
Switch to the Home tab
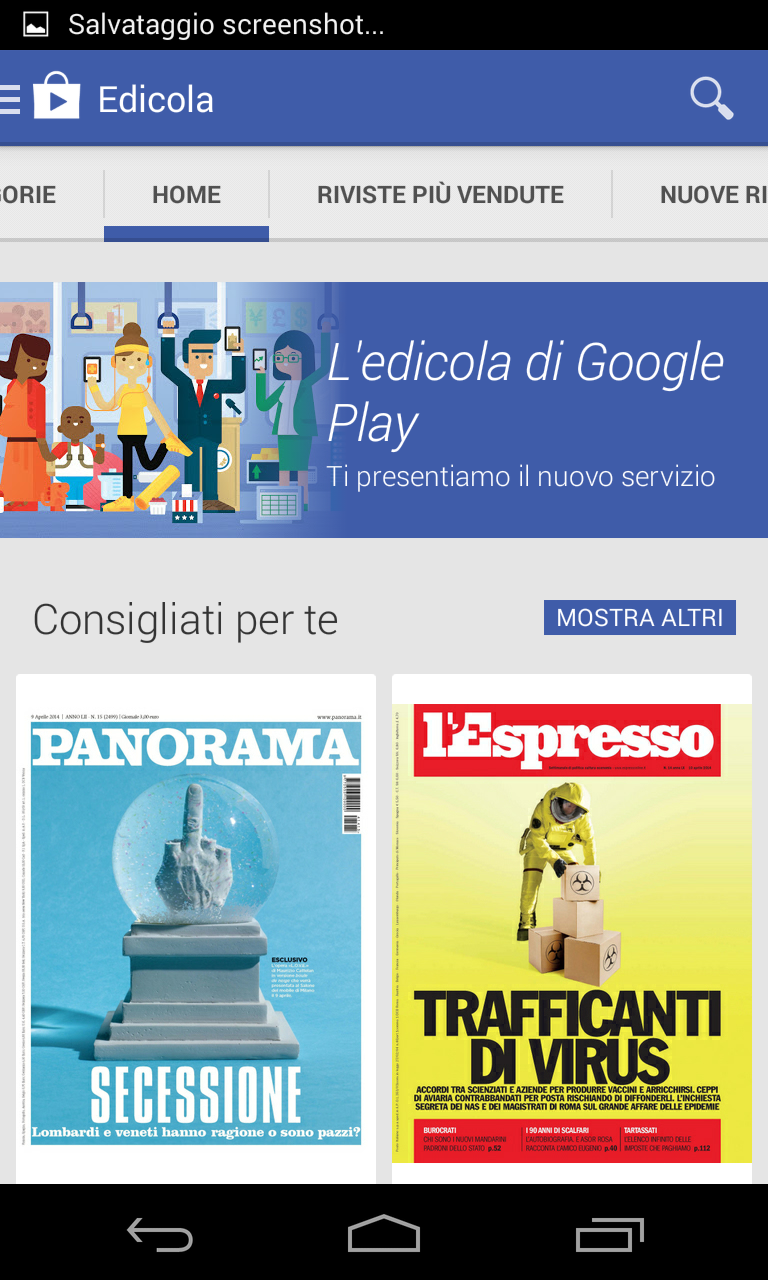[x=186, y=194]
